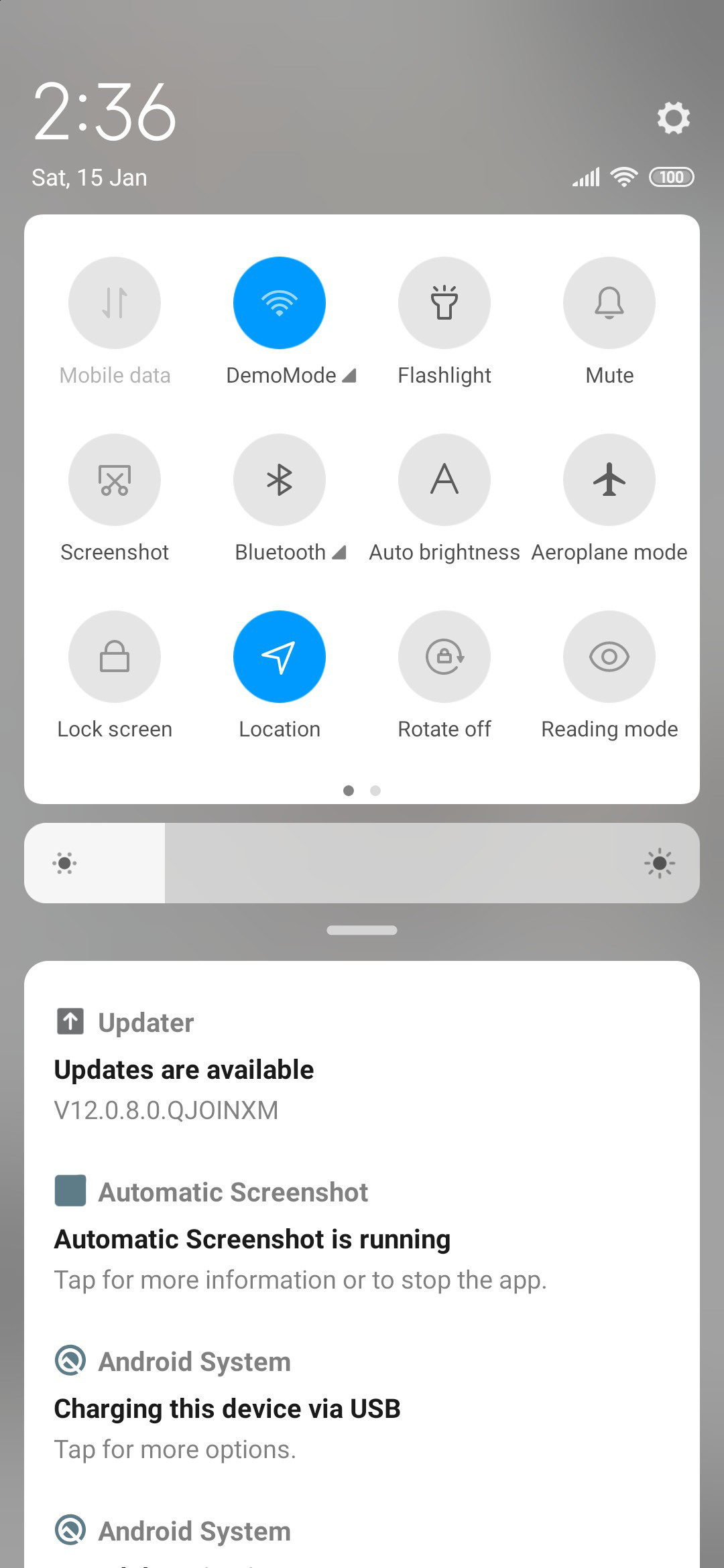Toggle the Rotate off tile
The height and width of the screenshot is (1568, 724).
(444, 657)
